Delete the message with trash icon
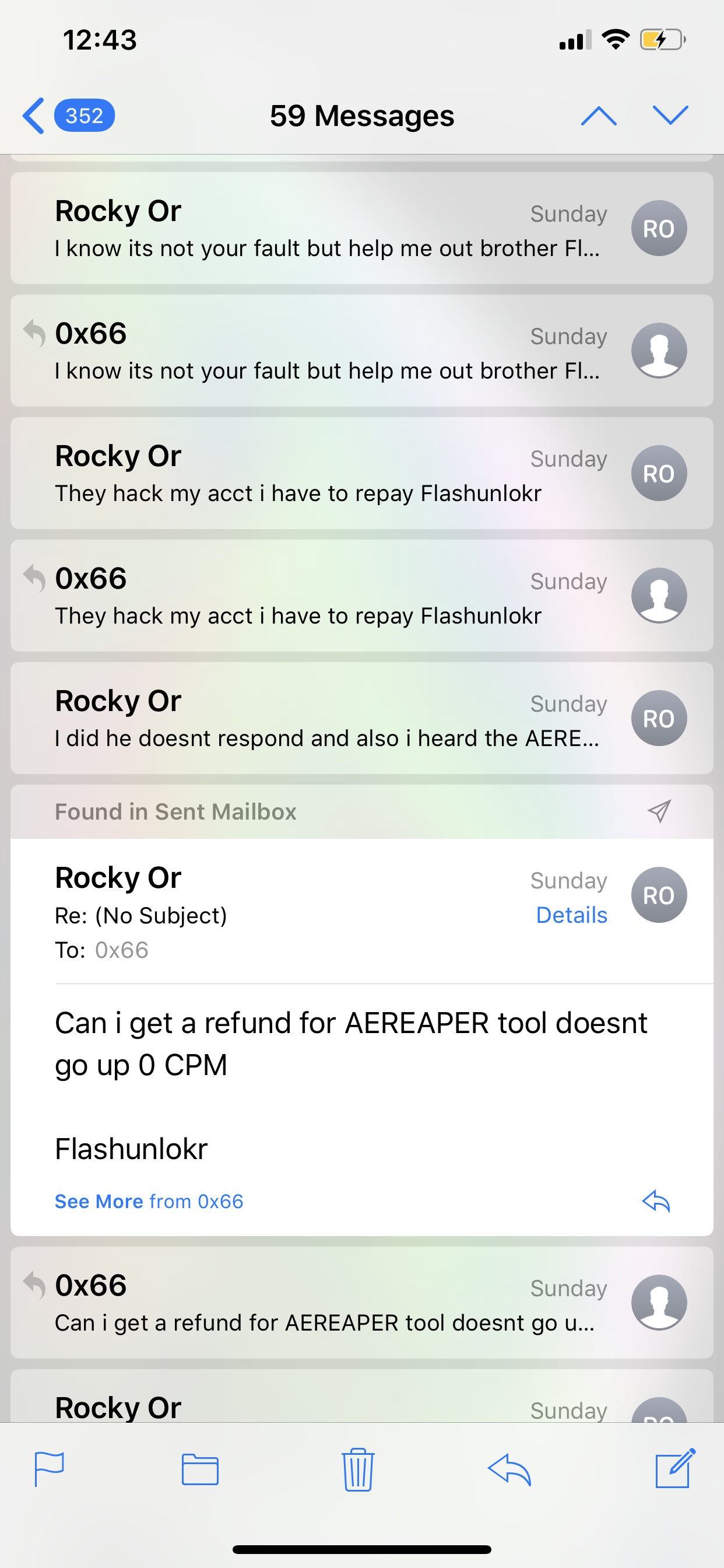Image resolution: width=724 pixels, height=1568 pixels. [x=358, y=1469]
